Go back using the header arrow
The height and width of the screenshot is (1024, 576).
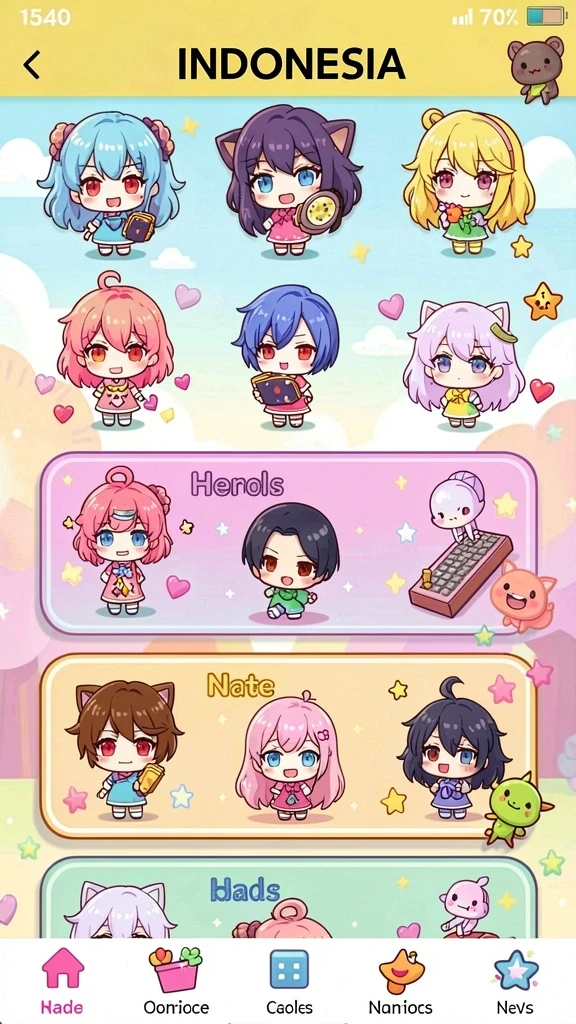pyautogui.click(x=31, y=65)
